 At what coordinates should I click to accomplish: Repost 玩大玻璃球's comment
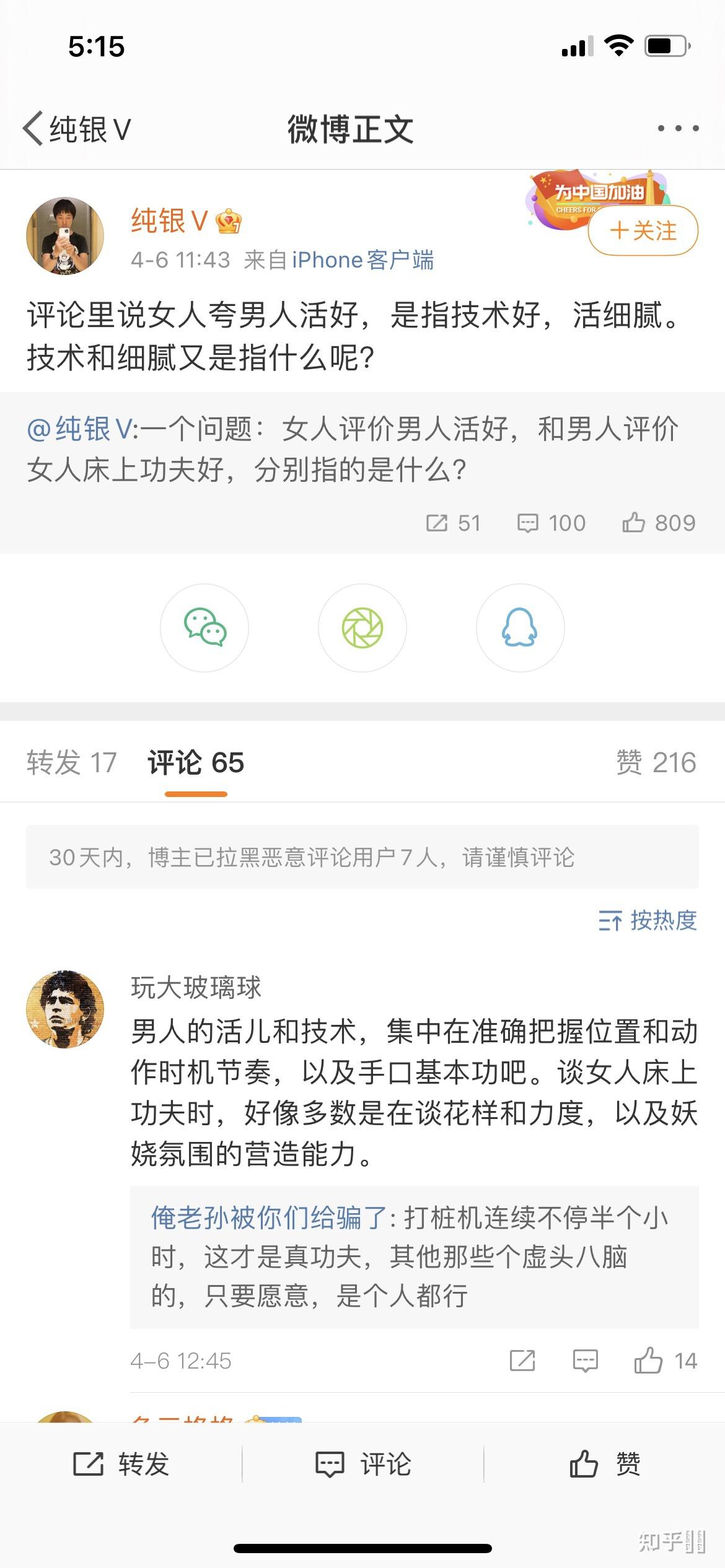click(x=522, y=1361)
